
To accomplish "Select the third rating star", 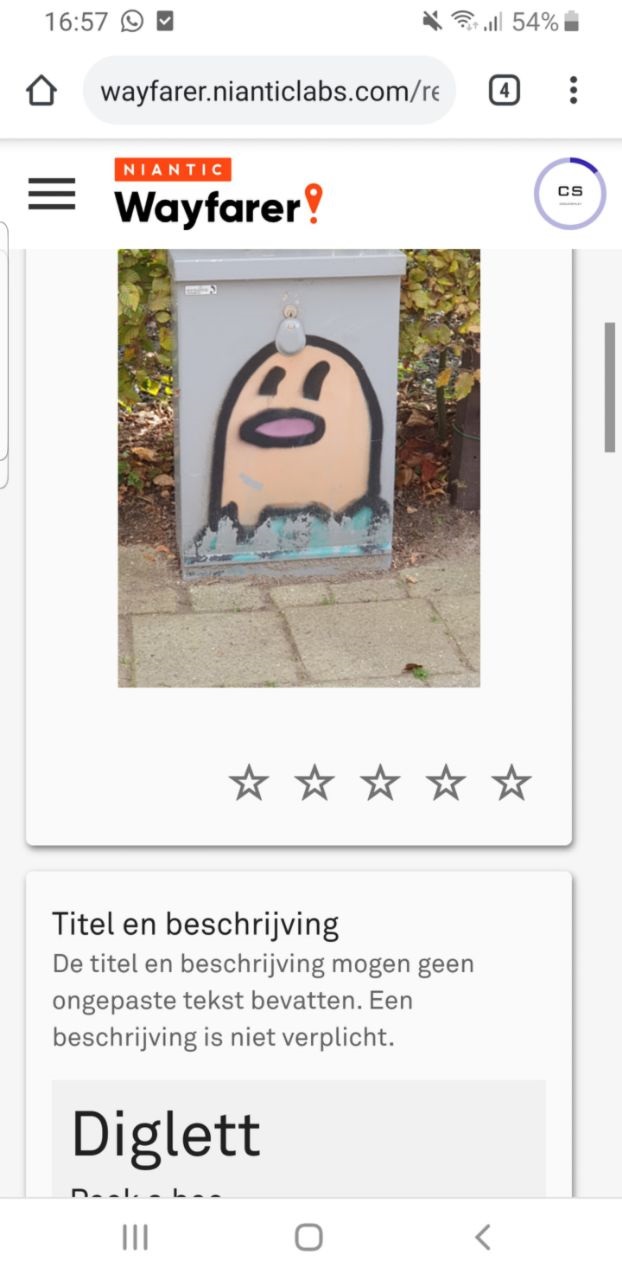I will pos(380,783).
